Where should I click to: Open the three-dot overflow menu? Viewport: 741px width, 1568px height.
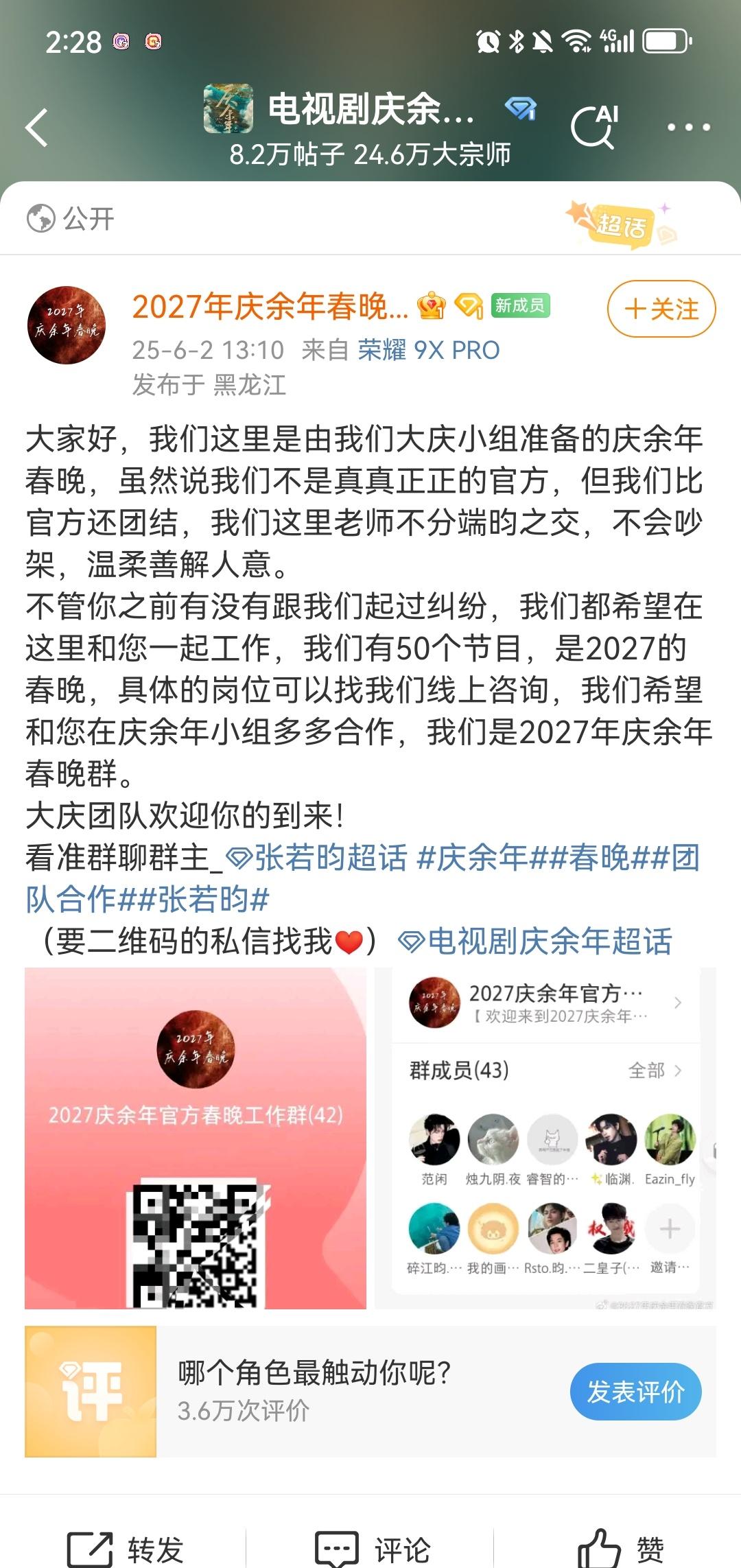pos(688,128)
